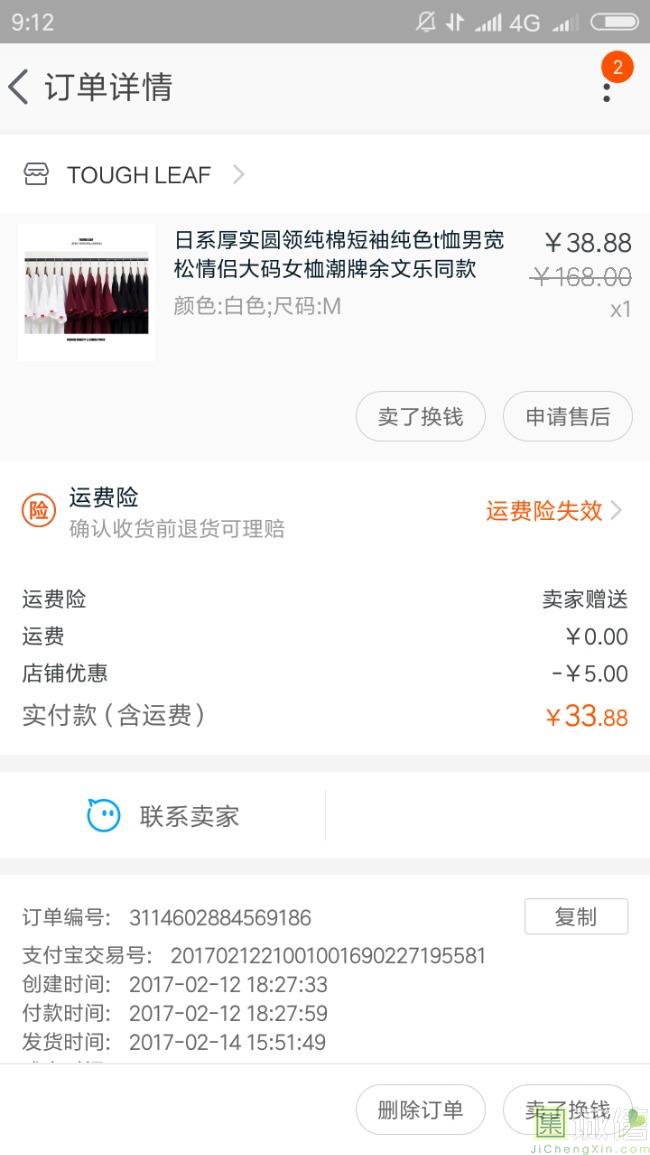Open the three-dot overflow menu
The height and width of the screenshot is (1155, 650).
point(606,90)
